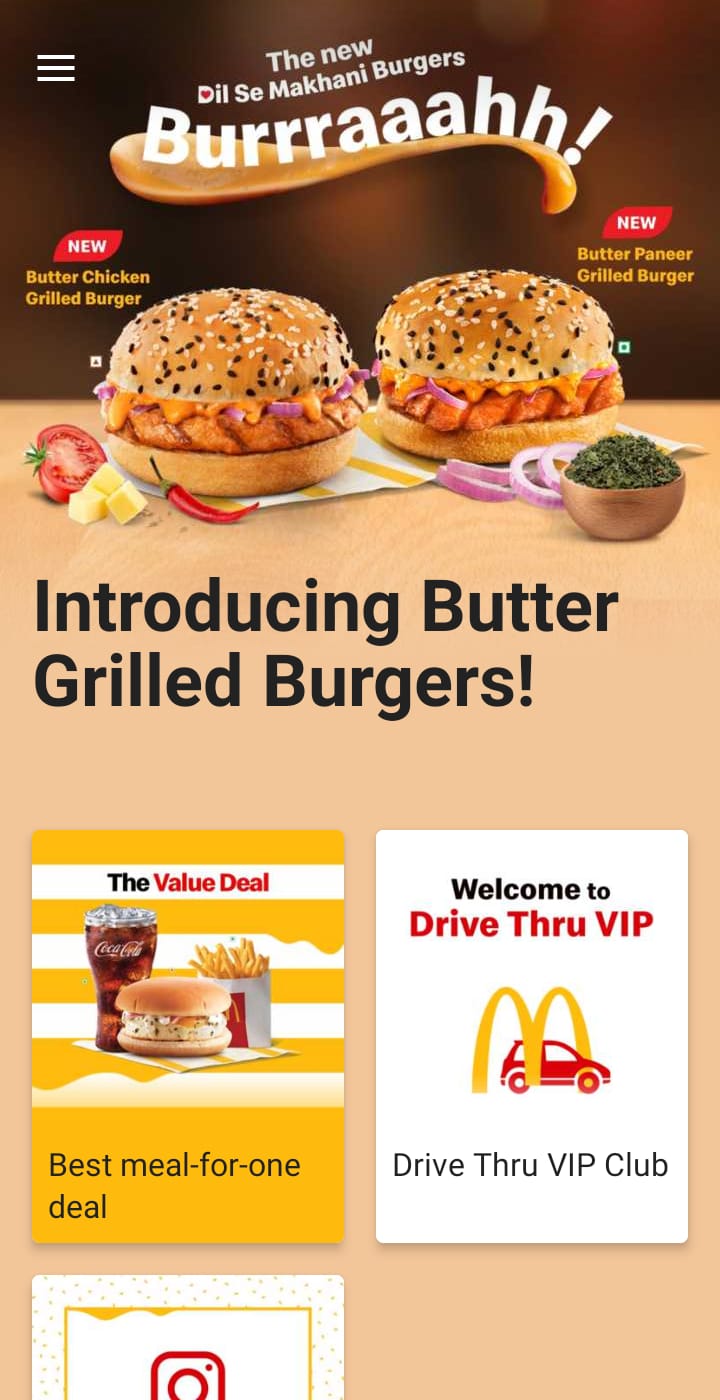Open the Drive Thru VIP Club card
Image resolution: width=720 pixels, height=1400 pixels.
tap(532, 1036)
